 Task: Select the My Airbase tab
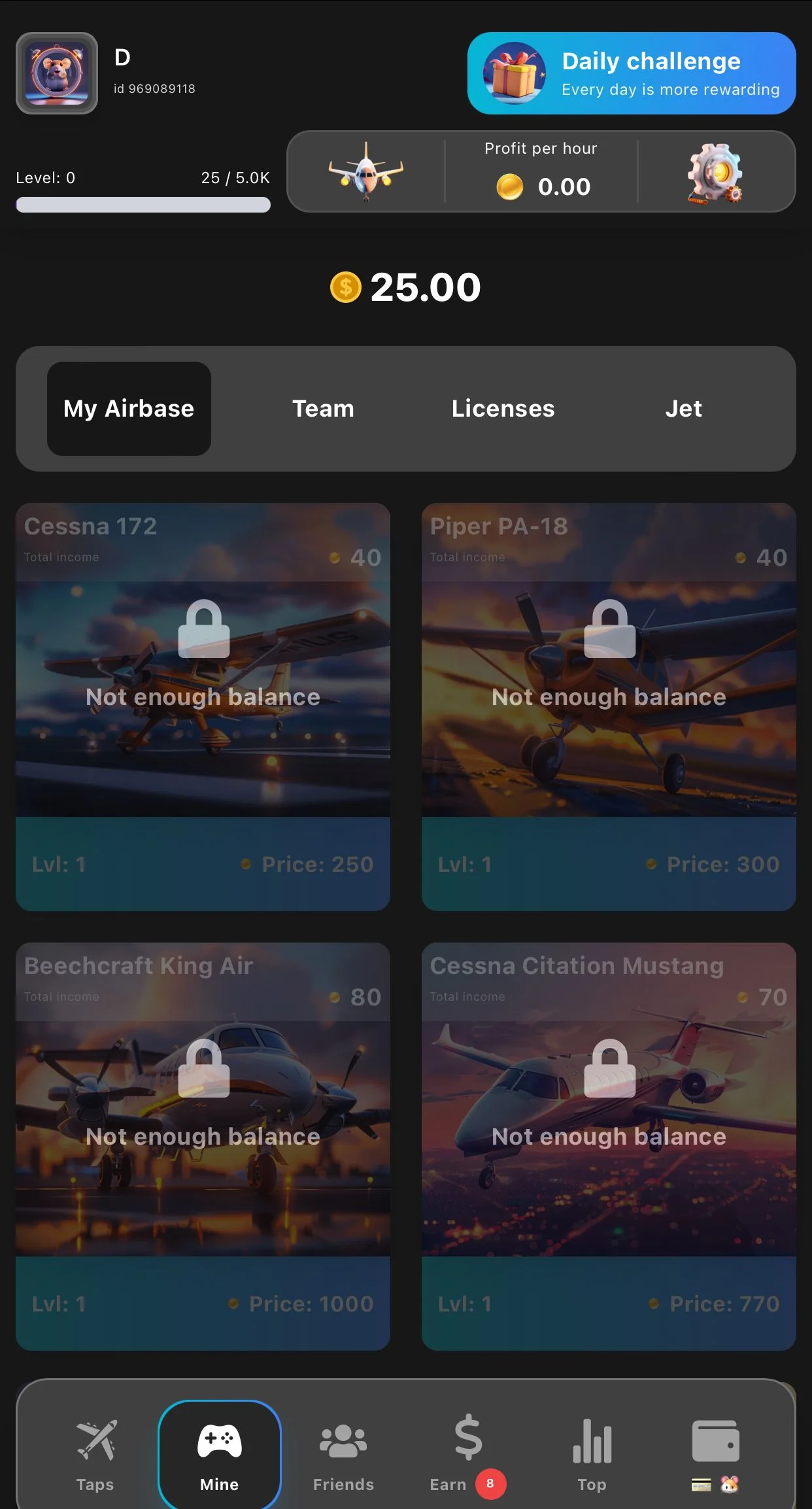click(x=129, y=409)
